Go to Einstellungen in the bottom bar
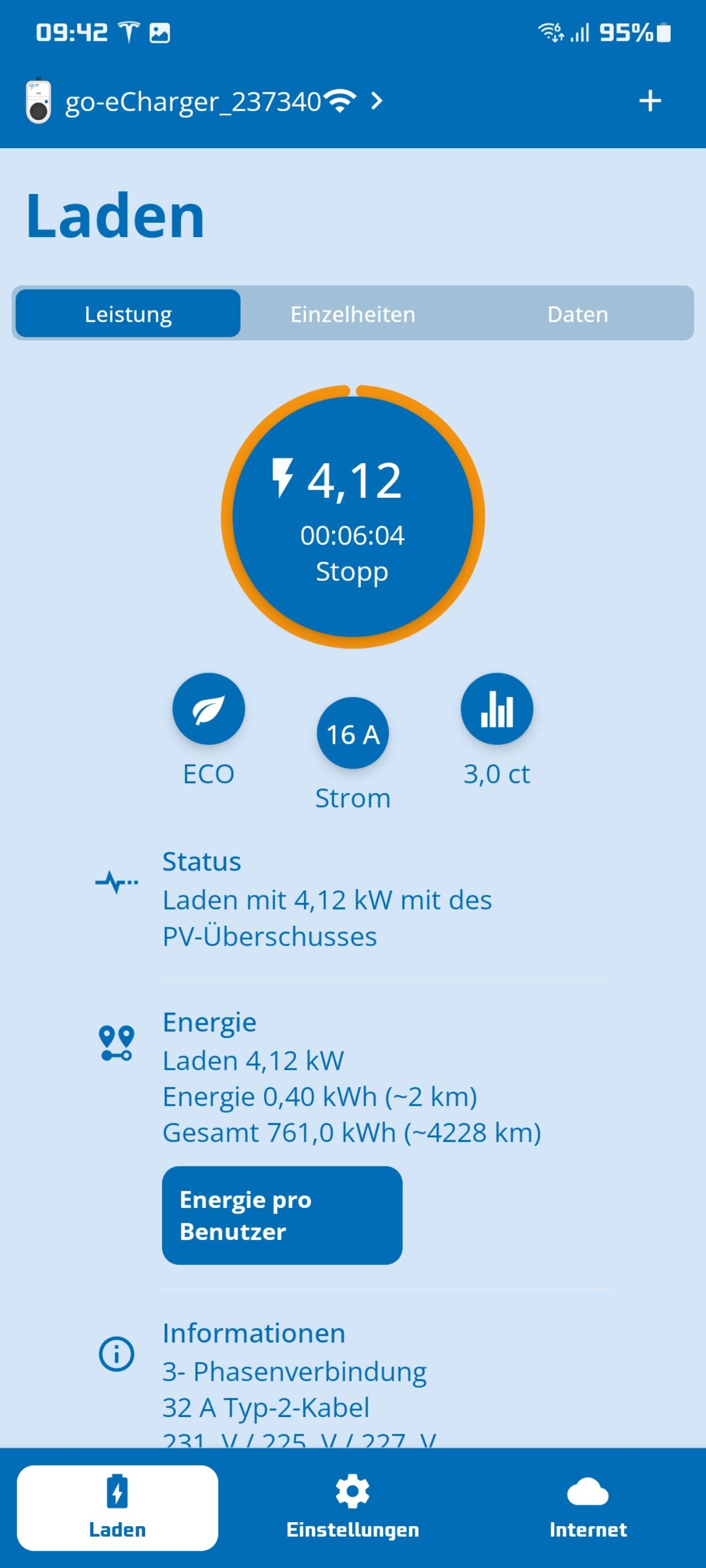 [x=352, y=1506]
